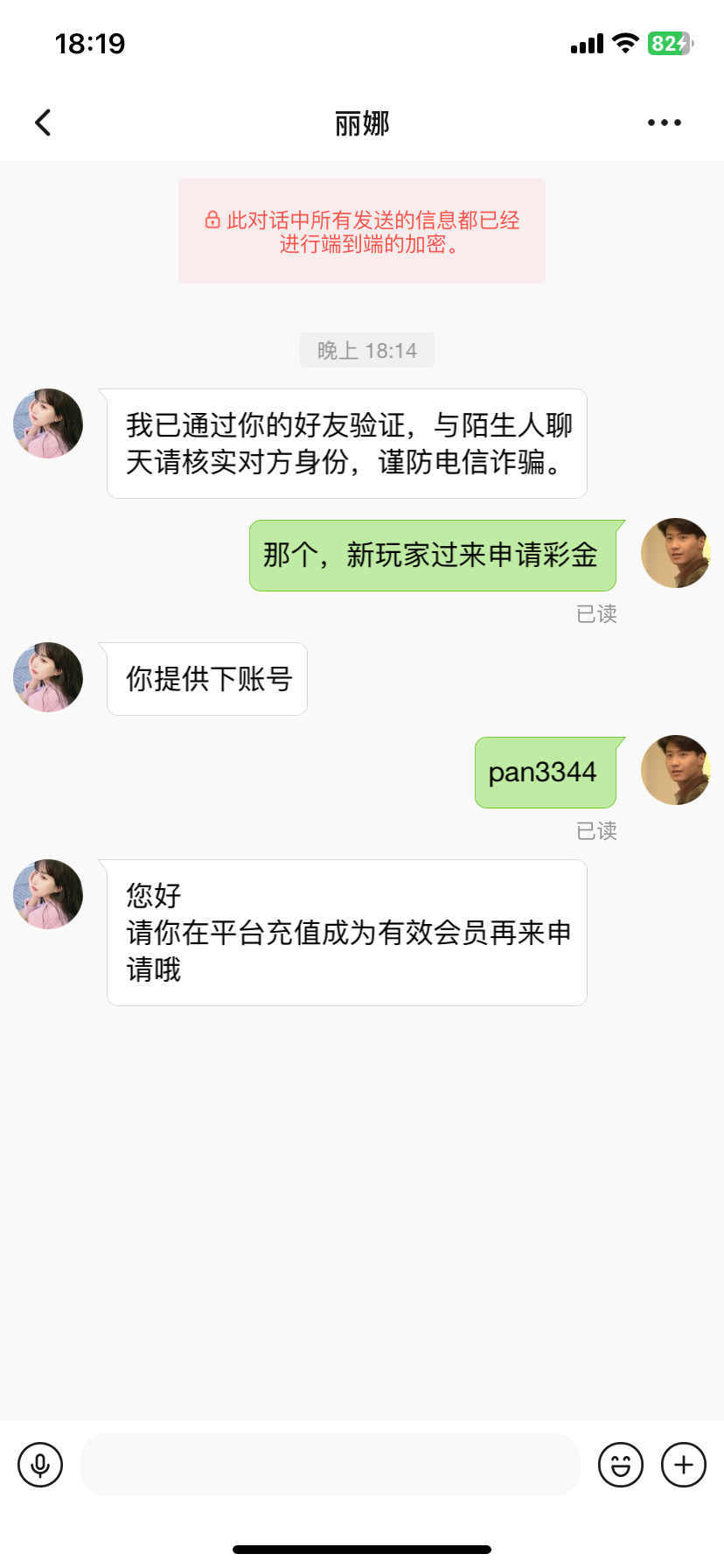Open the three-dot more options menu
Screen dimensions: 724x1568
tap(664, 122)
